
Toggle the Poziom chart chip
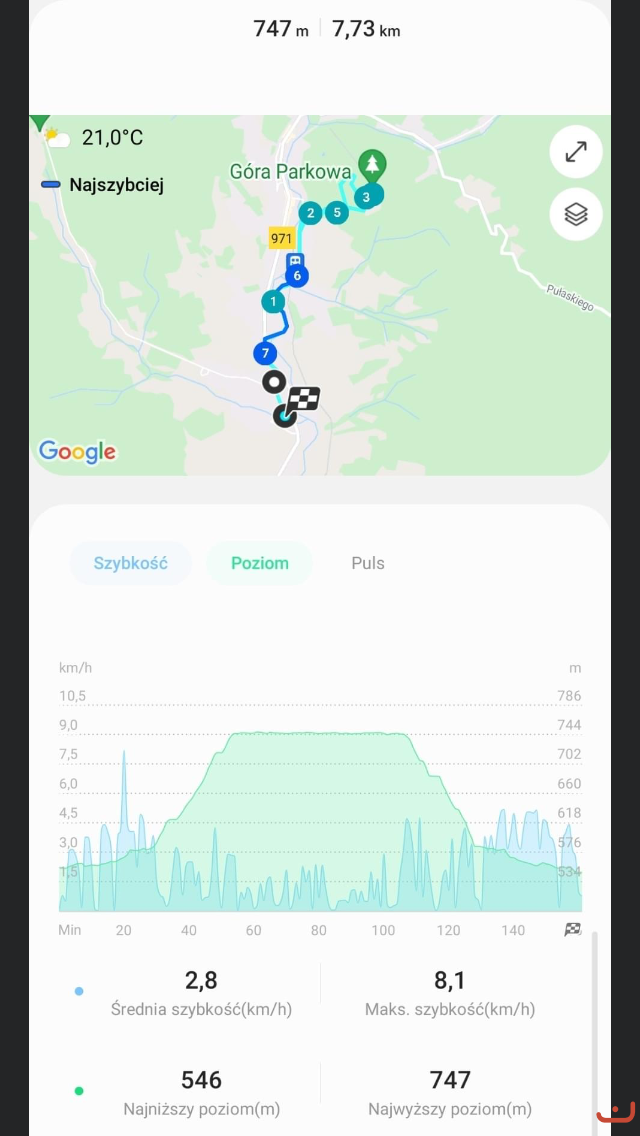click(259, 563)
